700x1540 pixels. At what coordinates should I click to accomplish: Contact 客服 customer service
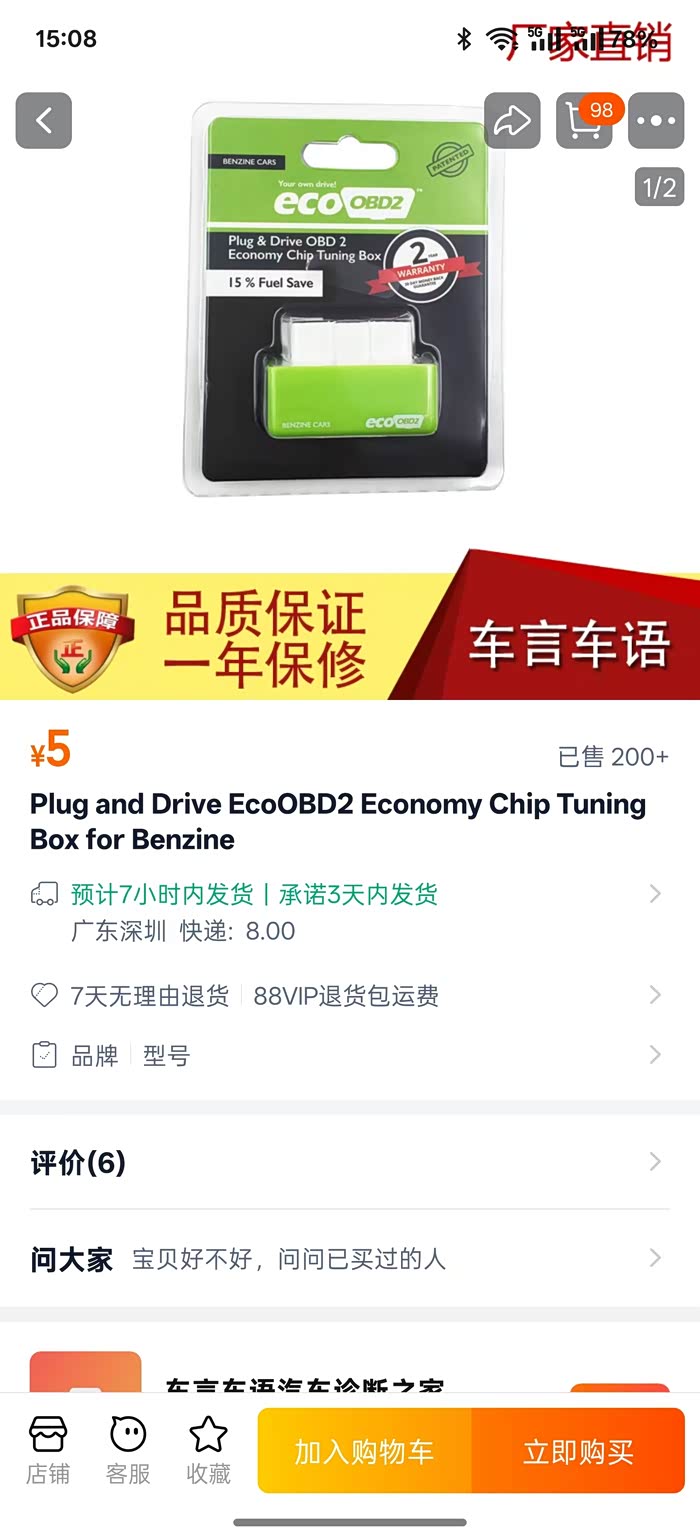[x=128, y=1450]
